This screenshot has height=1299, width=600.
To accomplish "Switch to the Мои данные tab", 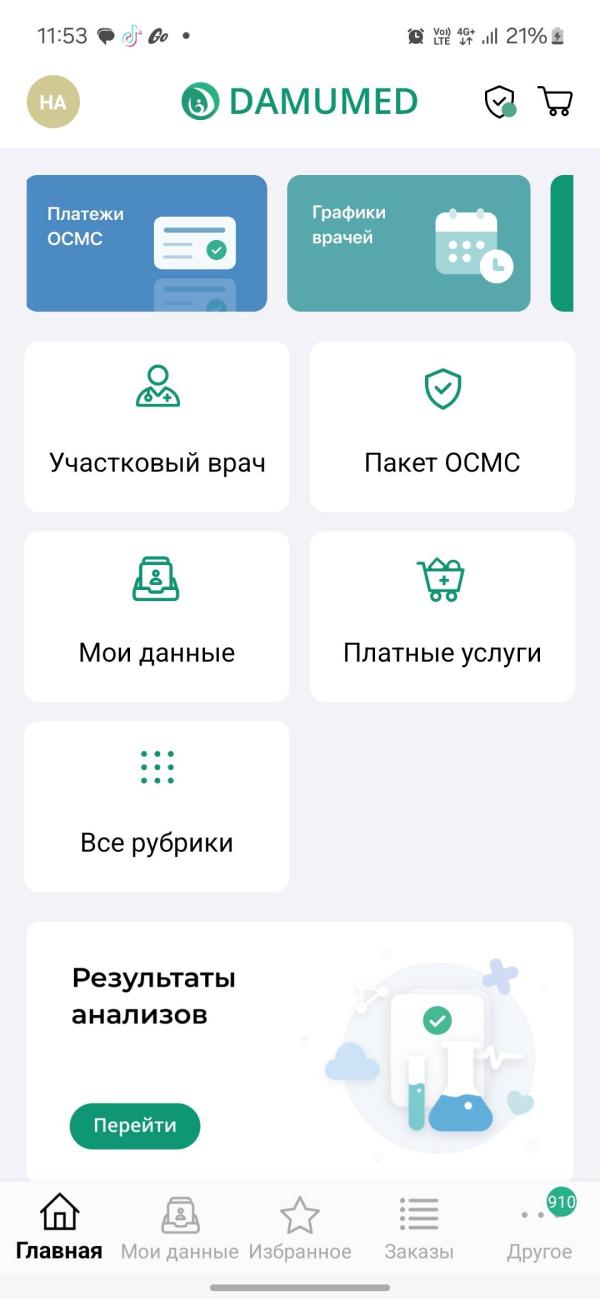I will click(x=180, y=1228).
